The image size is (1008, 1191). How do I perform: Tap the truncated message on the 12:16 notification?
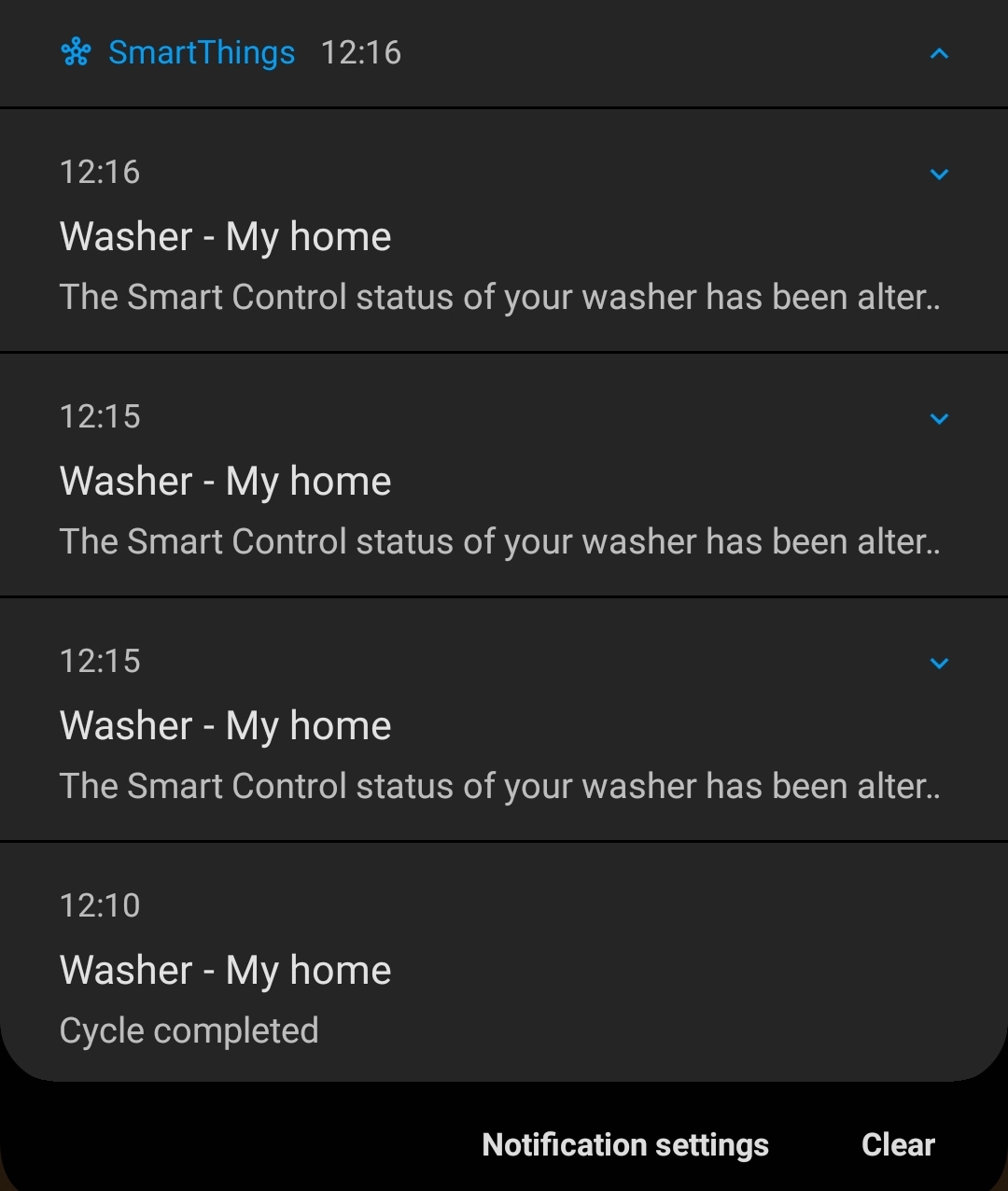click(499, 297)
